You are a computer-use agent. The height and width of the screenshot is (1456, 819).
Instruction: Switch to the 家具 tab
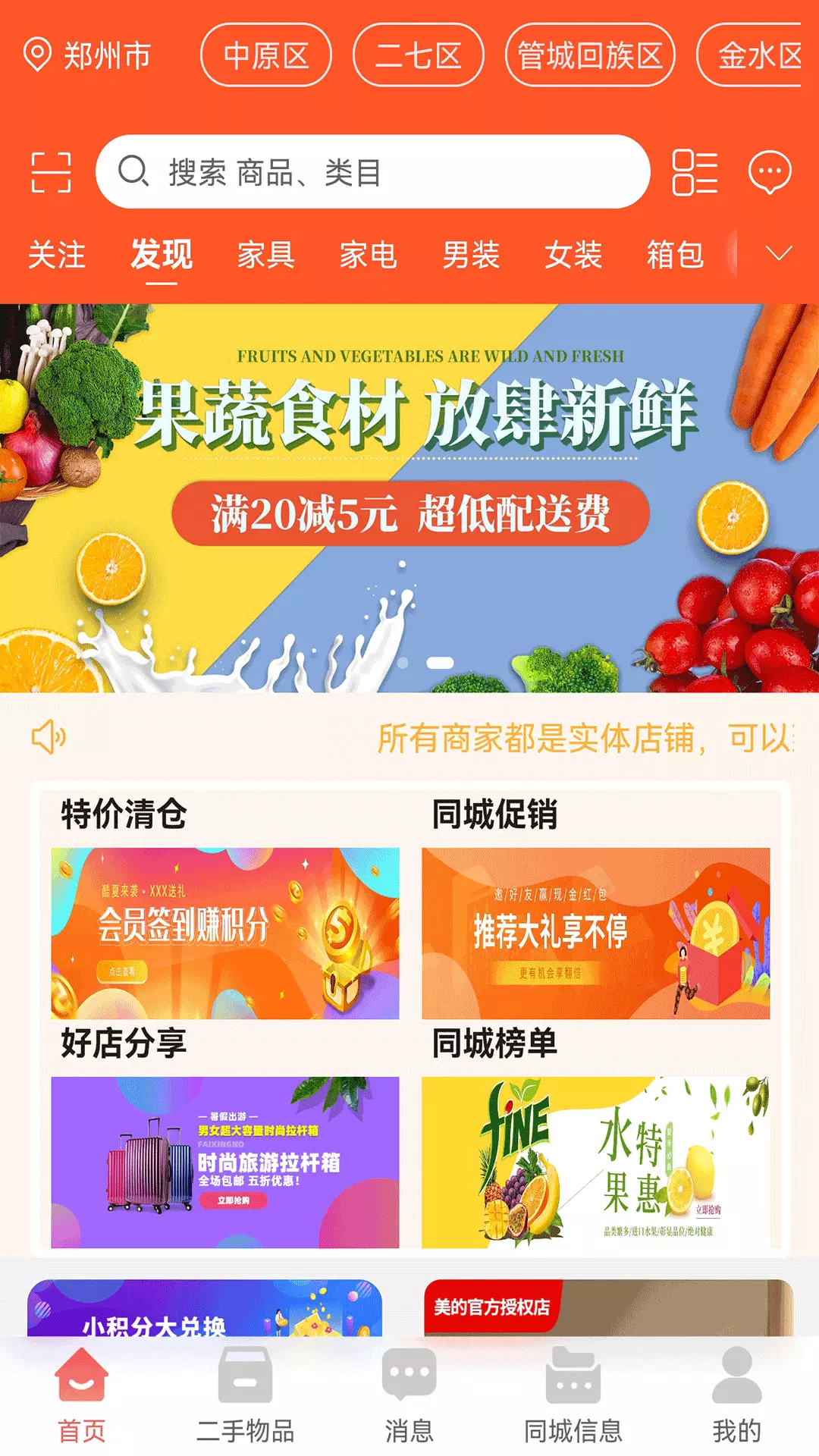265,255
